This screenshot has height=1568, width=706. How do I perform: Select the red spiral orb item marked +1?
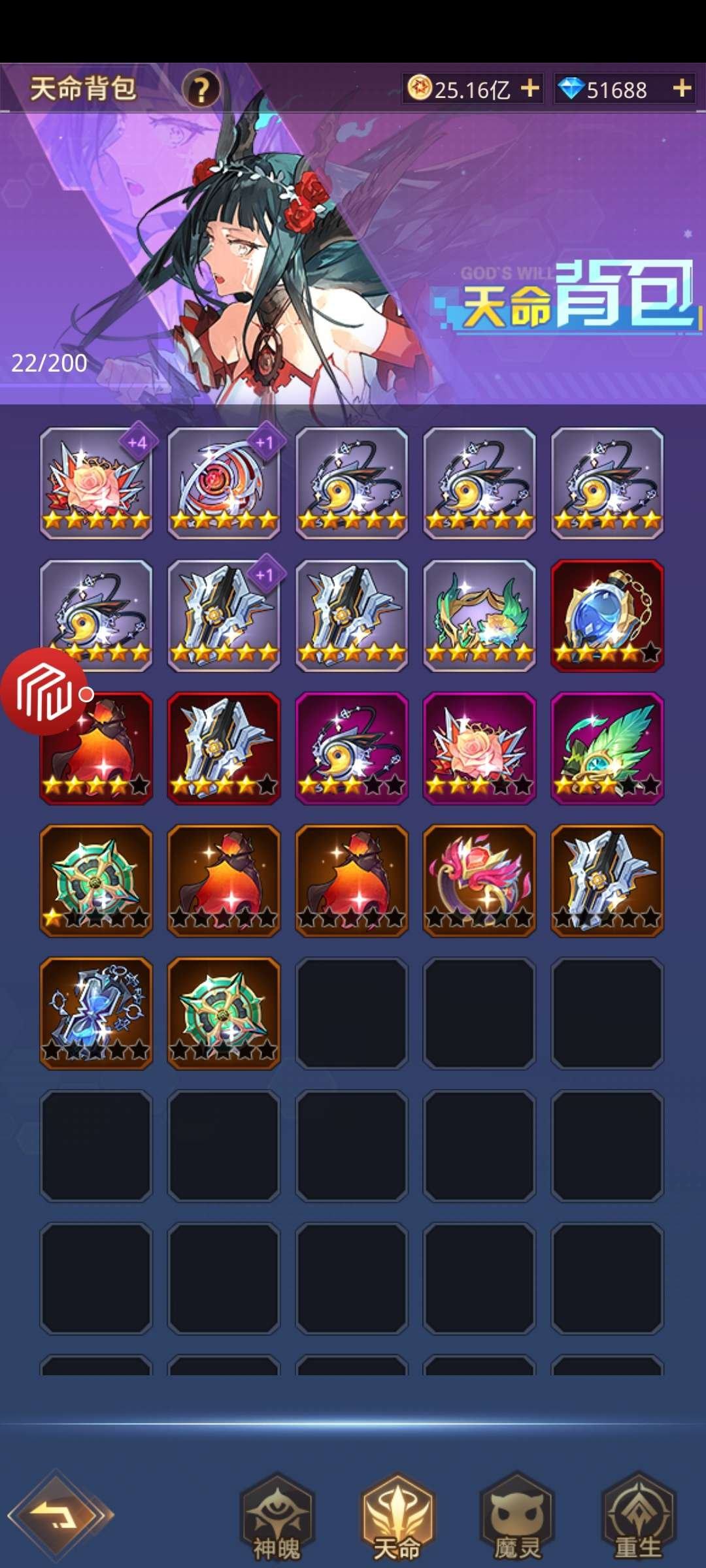coord(224,483)
